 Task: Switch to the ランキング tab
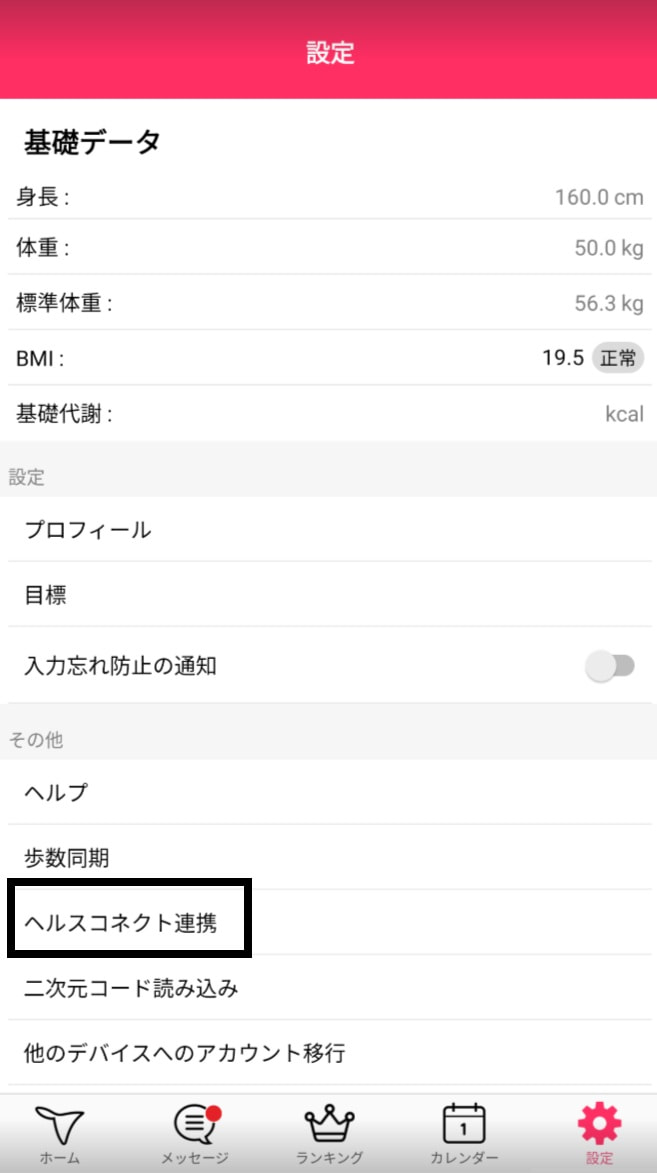(329, 1135)
